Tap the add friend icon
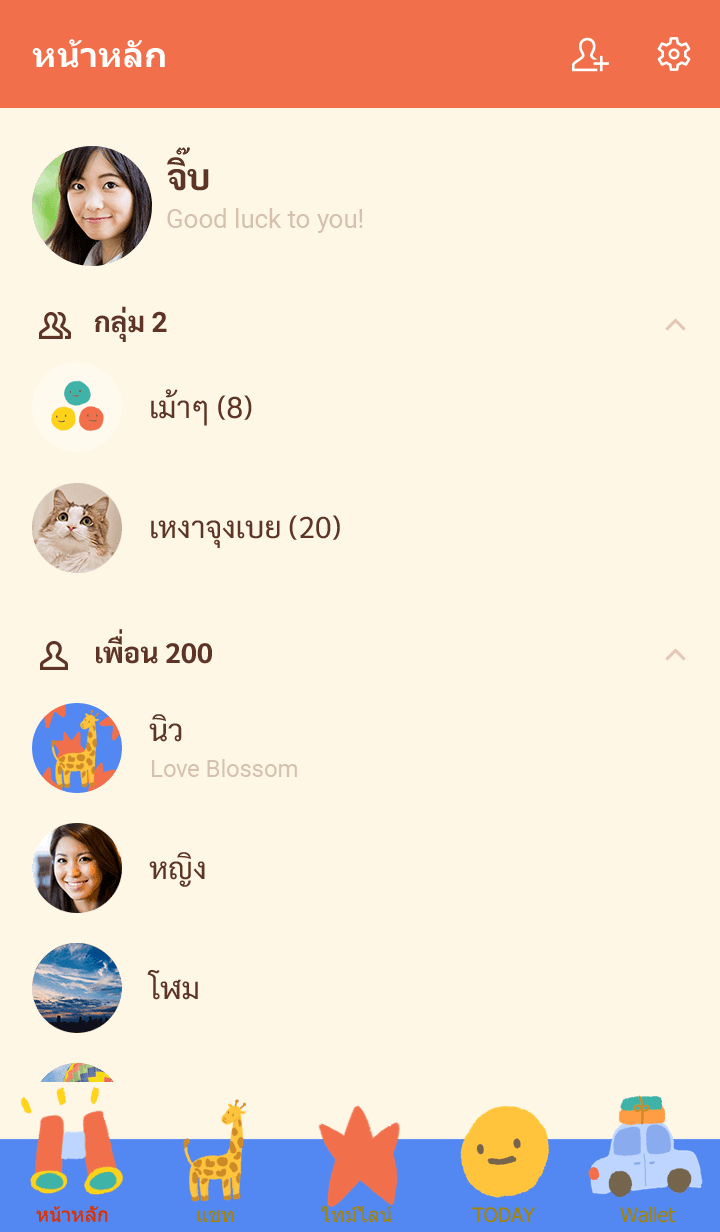Image resolution: width=720 pixels, height=1232 pixels. pyautogui.click(x=589, y=55)
